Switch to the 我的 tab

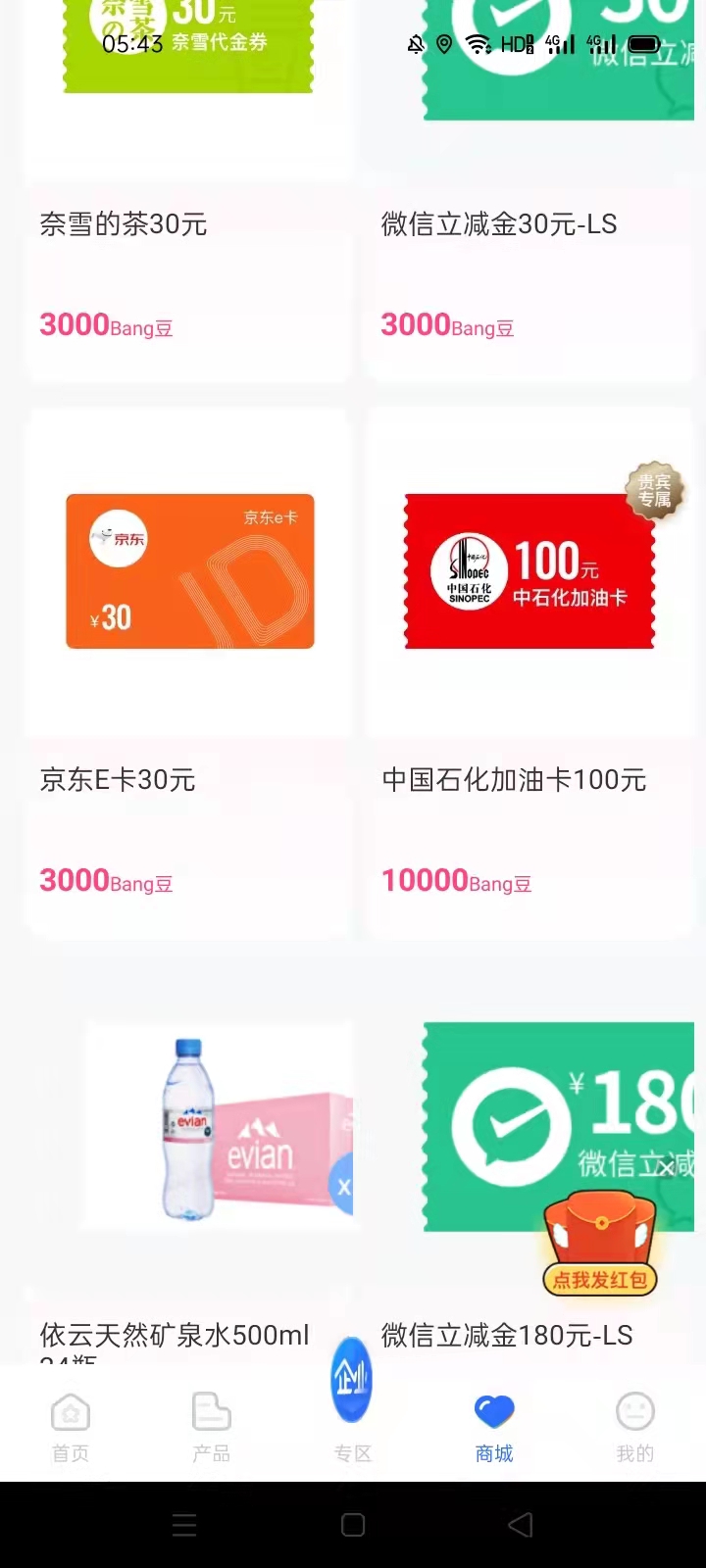[x=635, y=1427]
